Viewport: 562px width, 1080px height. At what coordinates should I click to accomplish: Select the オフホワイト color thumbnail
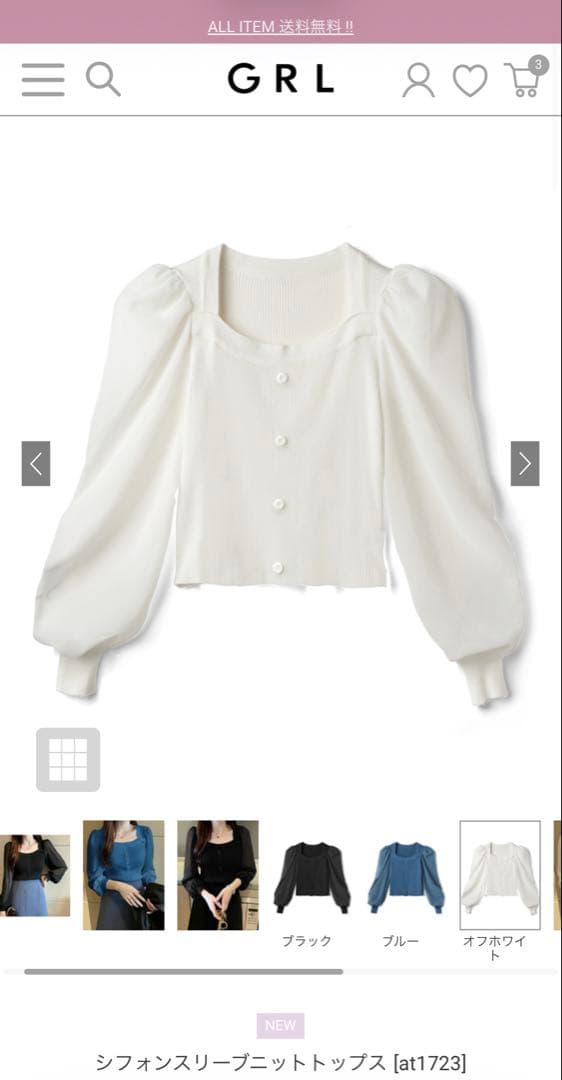click(500, 875)
